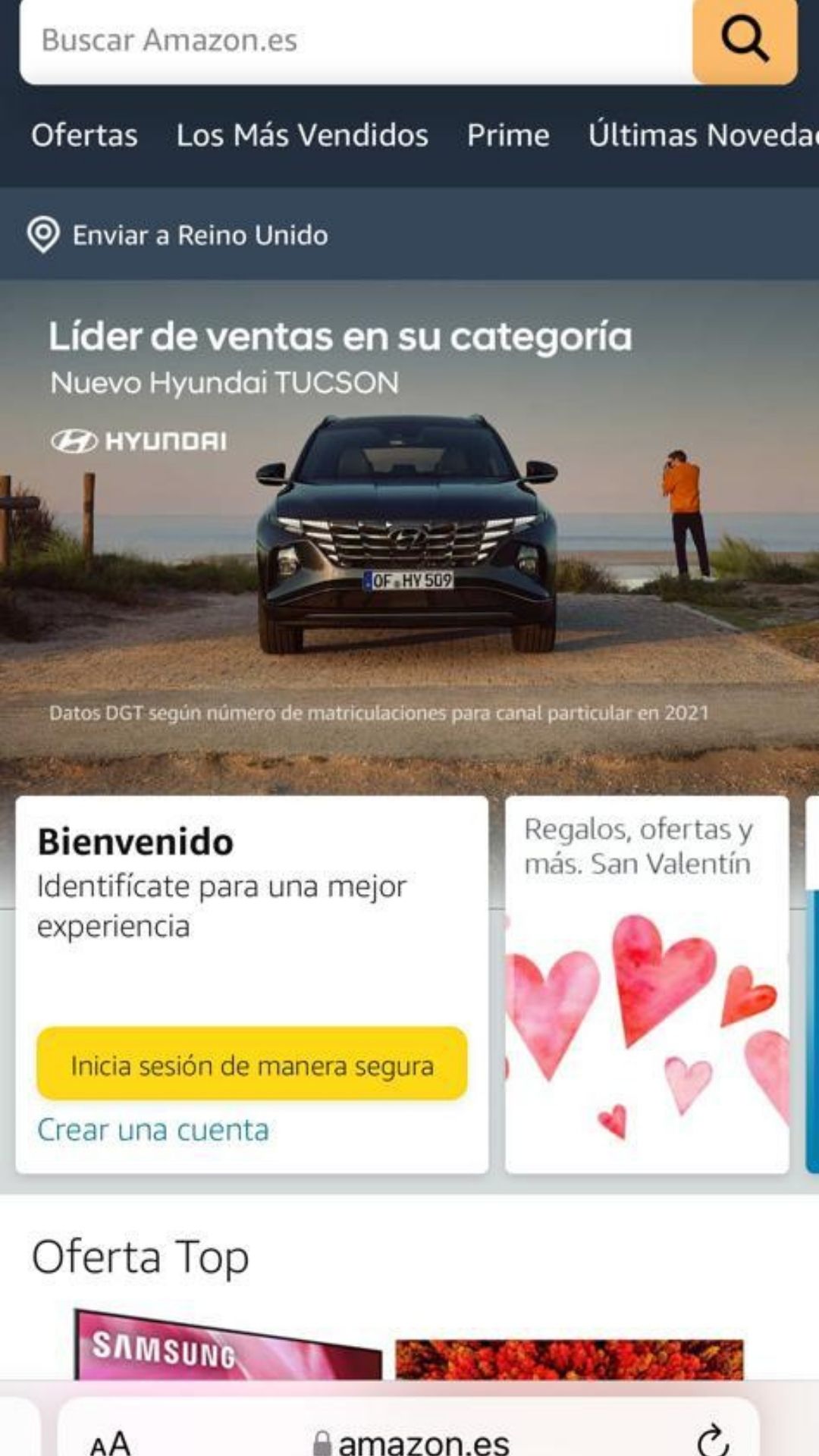This screenshot has width=819, height=1456.
Task: Open Últimas Novedades
Action: click(x=701, y=135)
